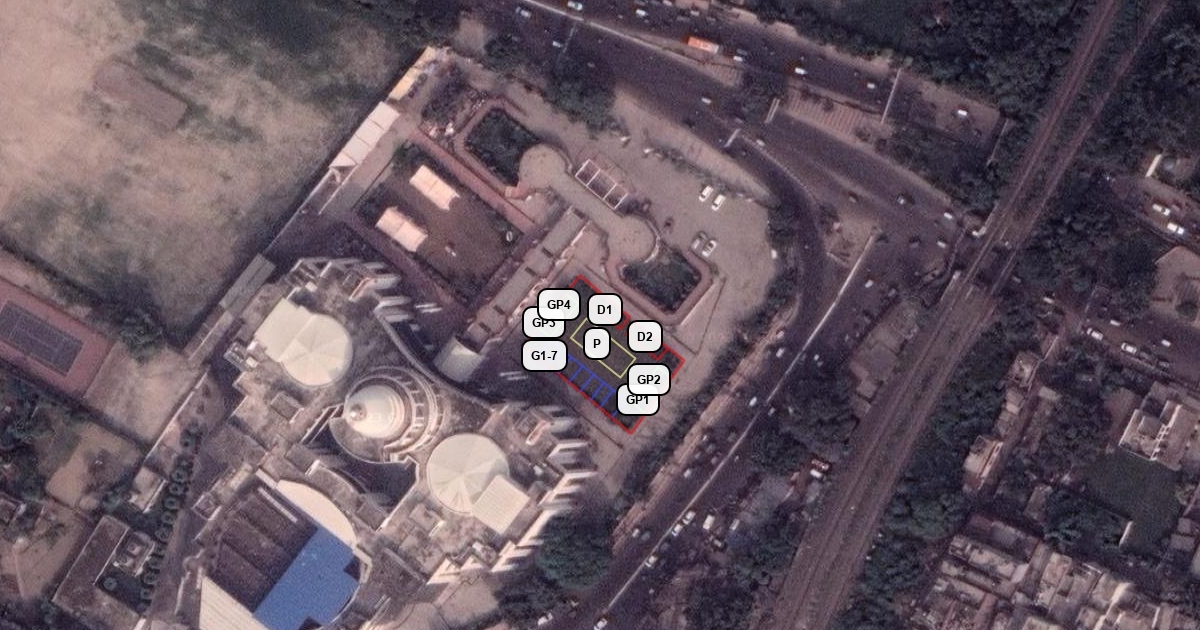Choose the GP2 map marker

click(649, 379)
